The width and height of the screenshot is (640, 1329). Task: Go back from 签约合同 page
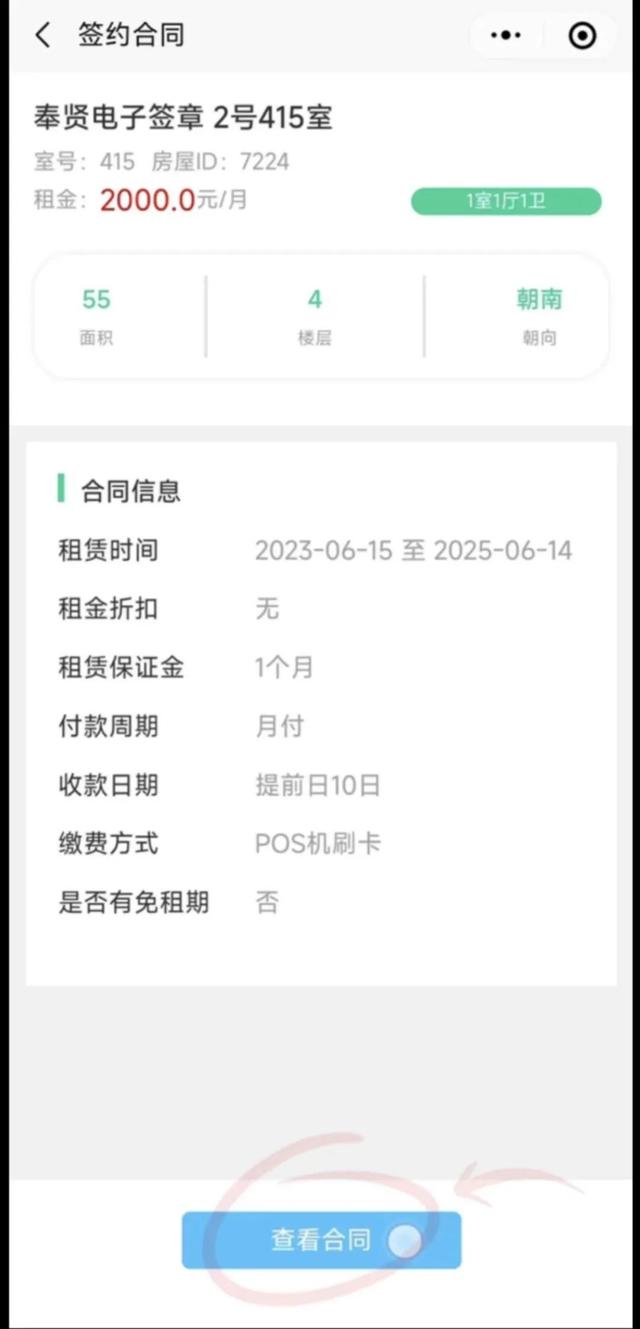pos(42,36)
